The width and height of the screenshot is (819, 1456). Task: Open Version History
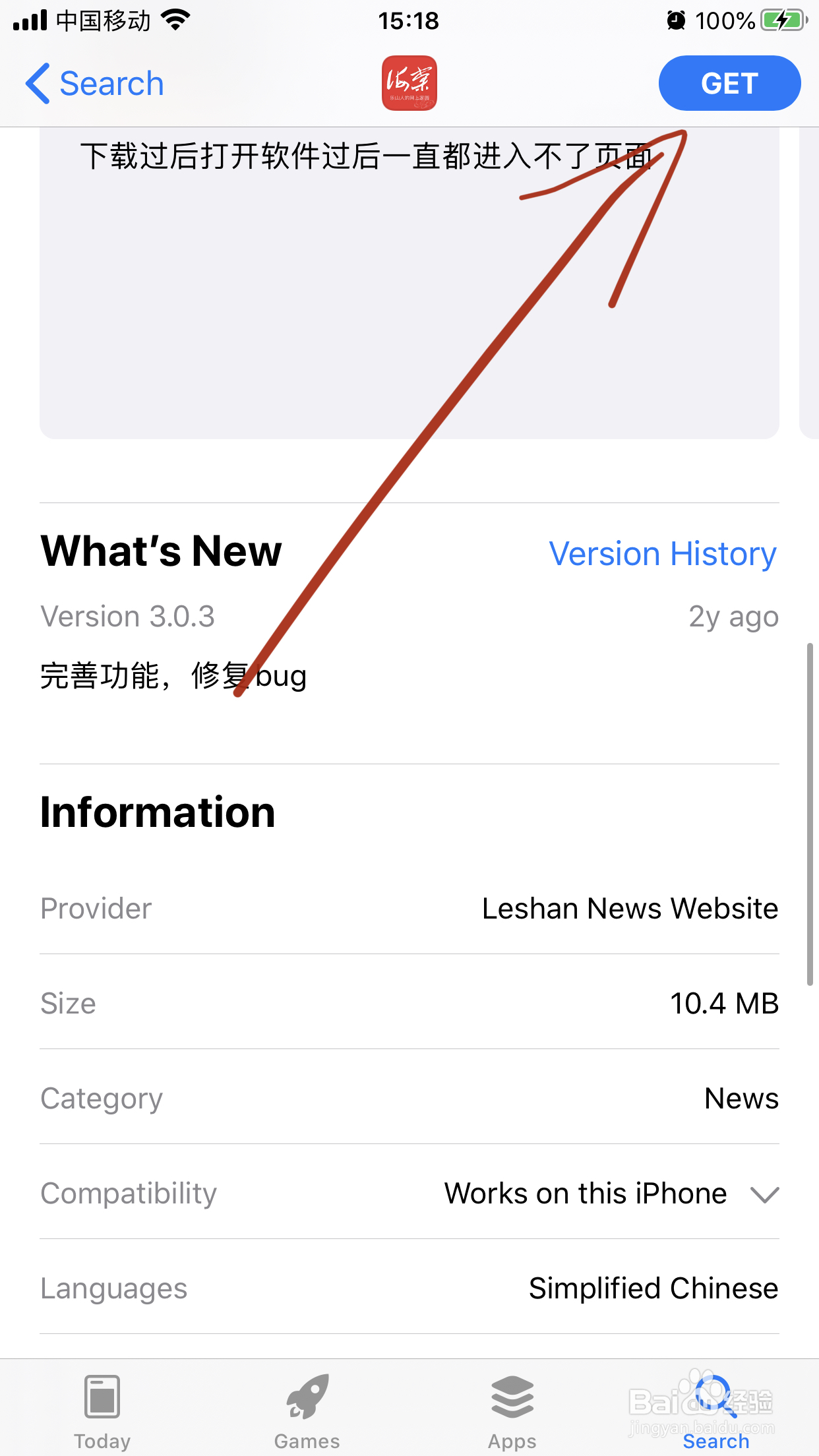click(x=663, y=554)
